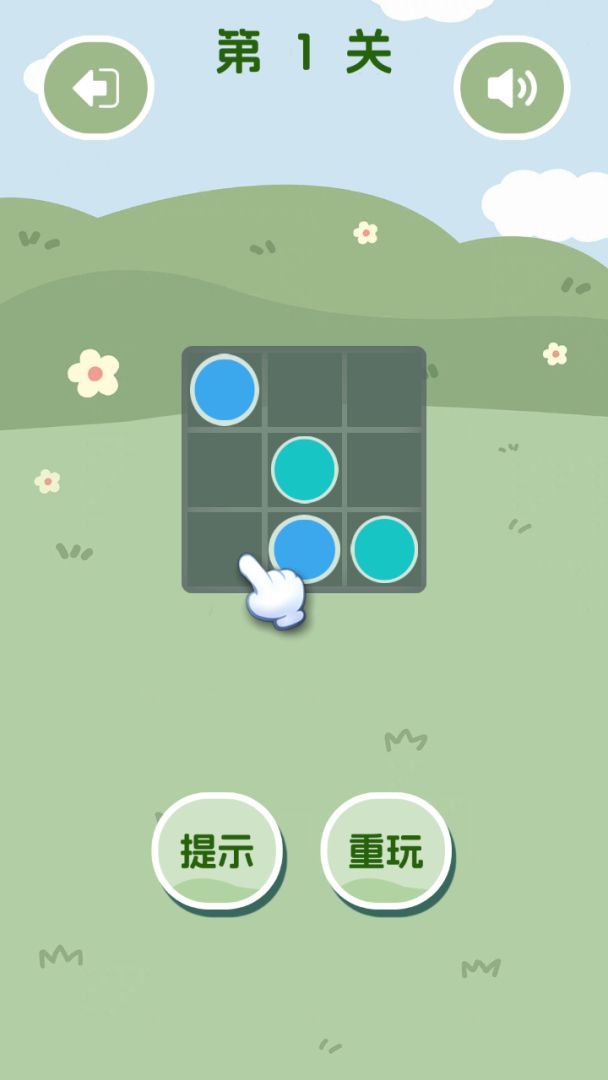Tap the 提示 hint button
Image resolution: width=608 pixels, height=1080 pixels.
point(217,851)
